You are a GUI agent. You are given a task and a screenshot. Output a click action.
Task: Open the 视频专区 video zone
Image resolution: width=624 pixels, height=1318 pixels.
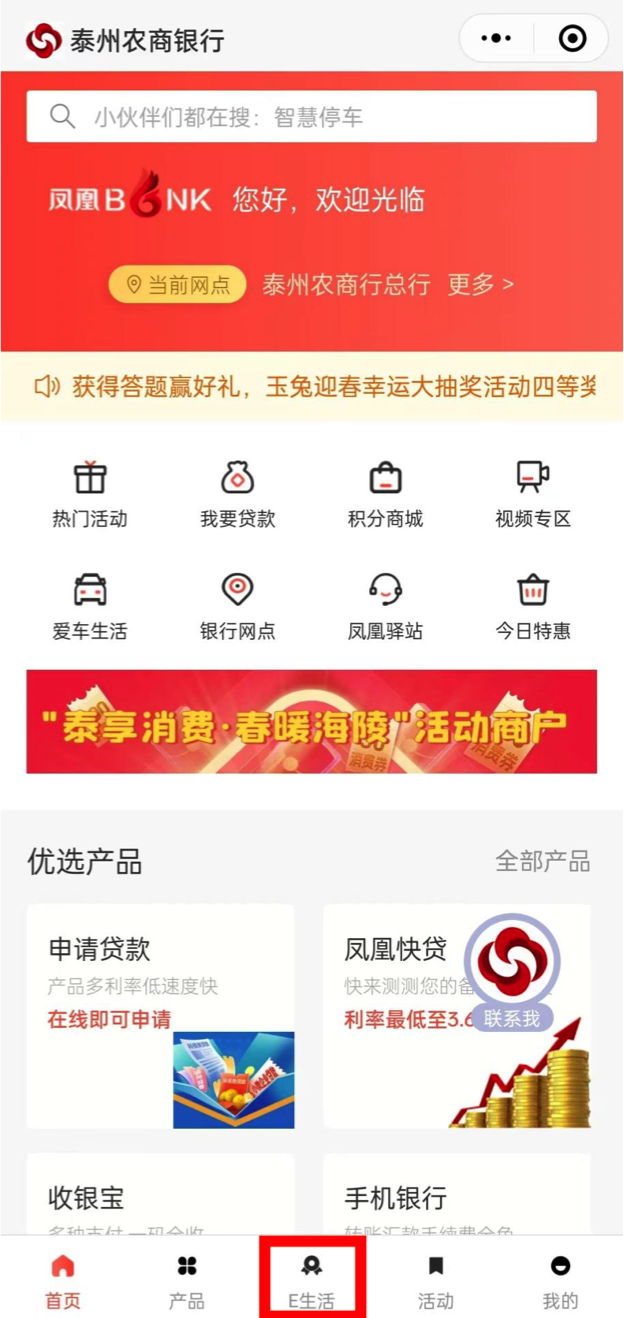point(532,494)
